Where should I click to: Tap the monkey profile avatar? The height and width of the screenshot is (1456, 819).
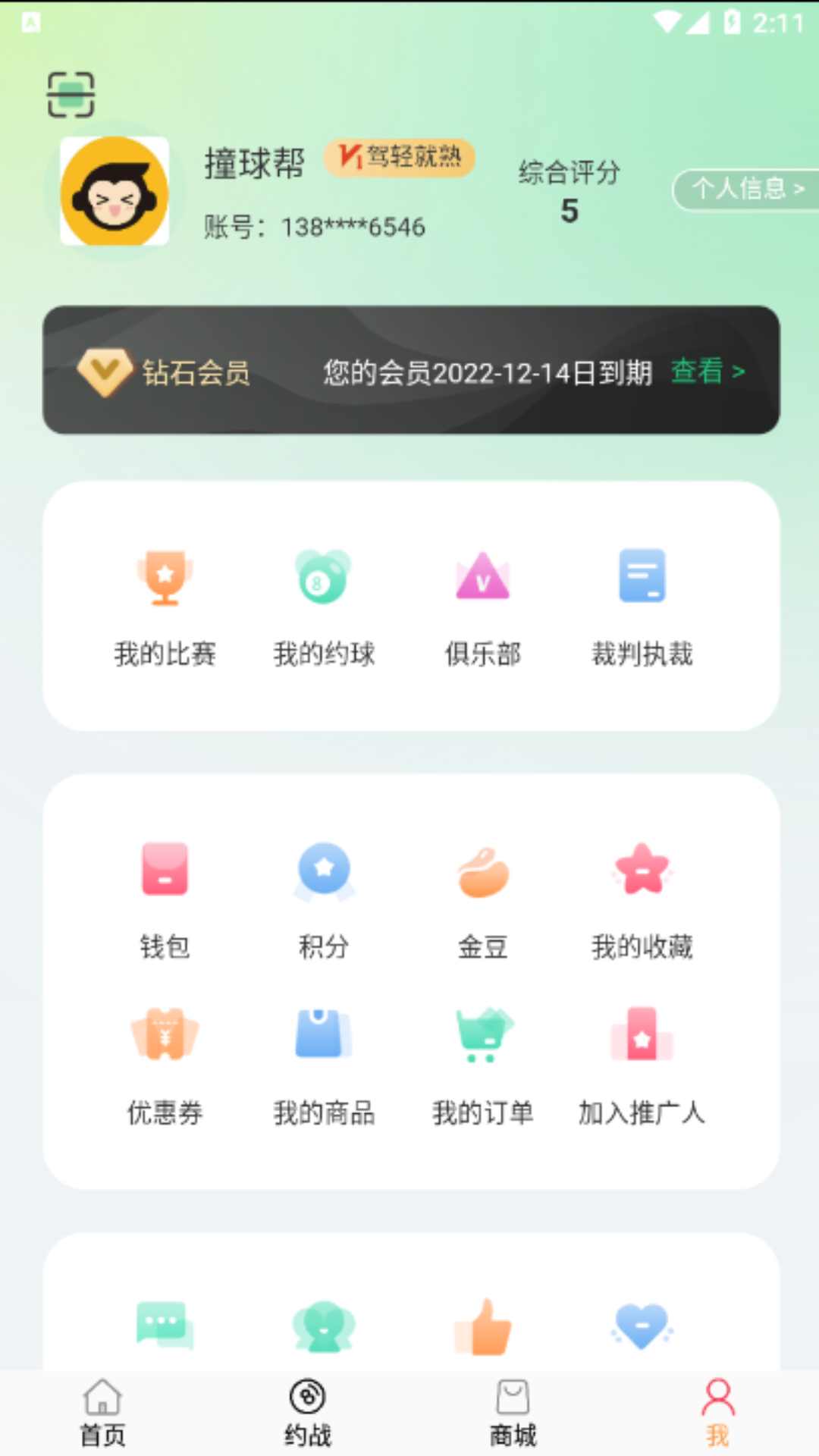pyautogui.click(x=115, y=191)
